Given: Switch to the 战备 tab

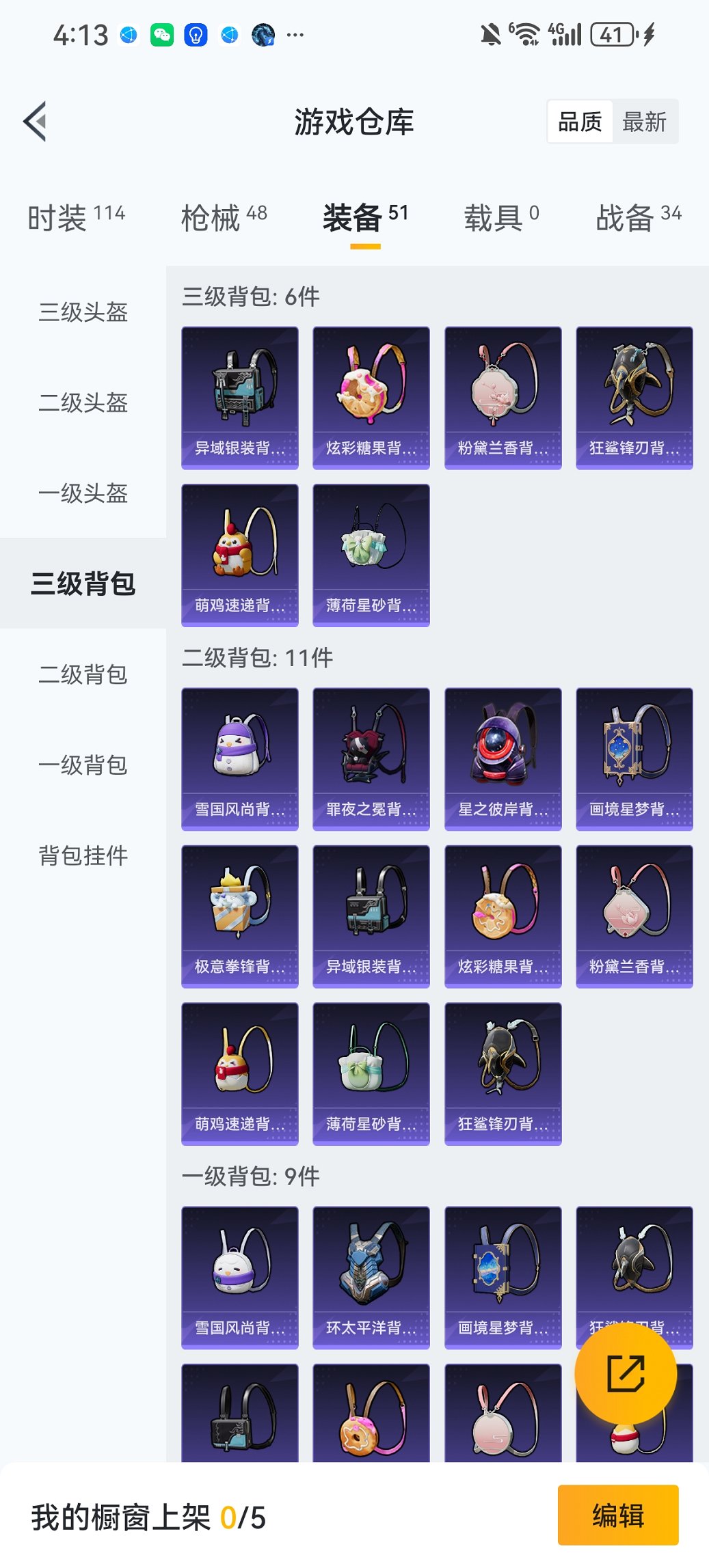Looking at the screenshot, I should coord(638,218).
